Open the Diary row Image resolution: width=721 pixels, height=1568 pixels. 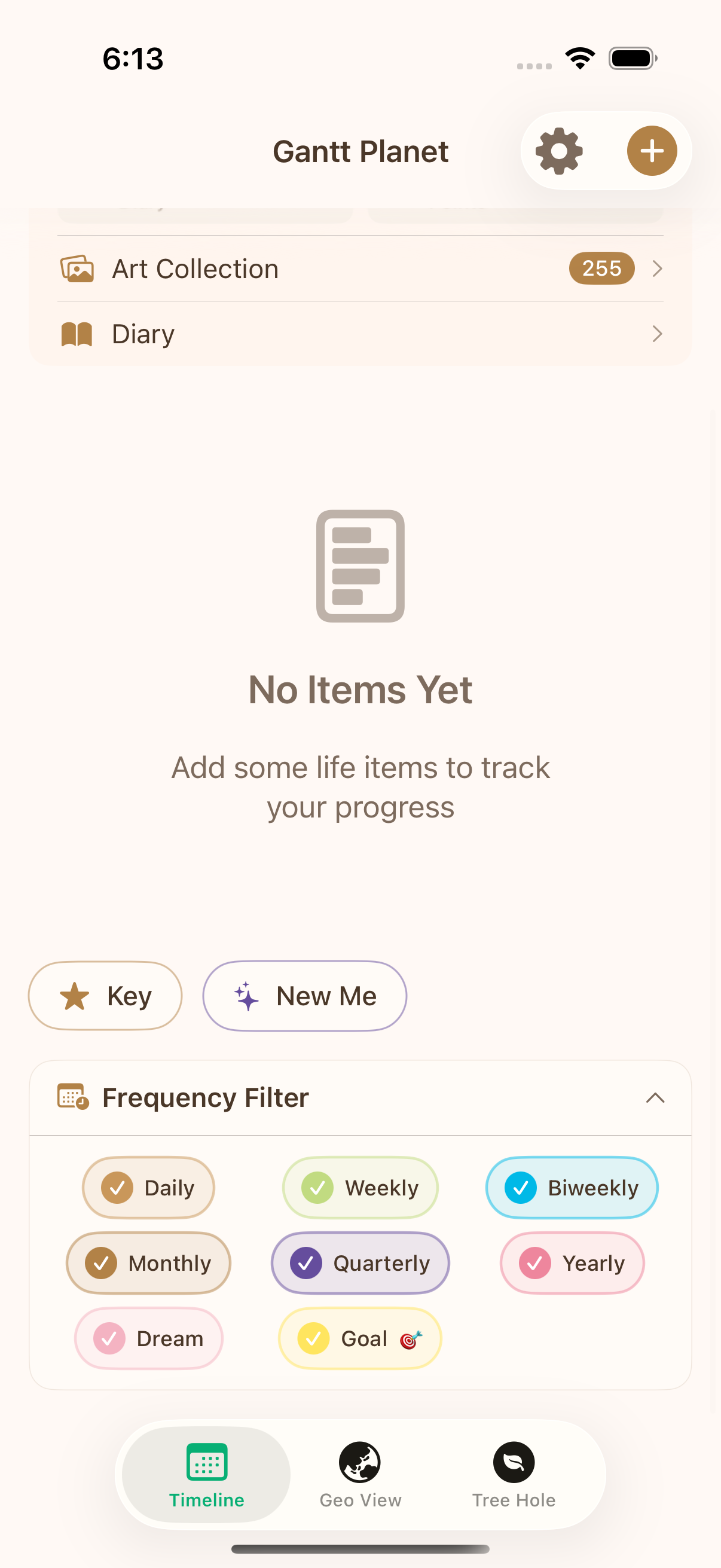[360, 334]
